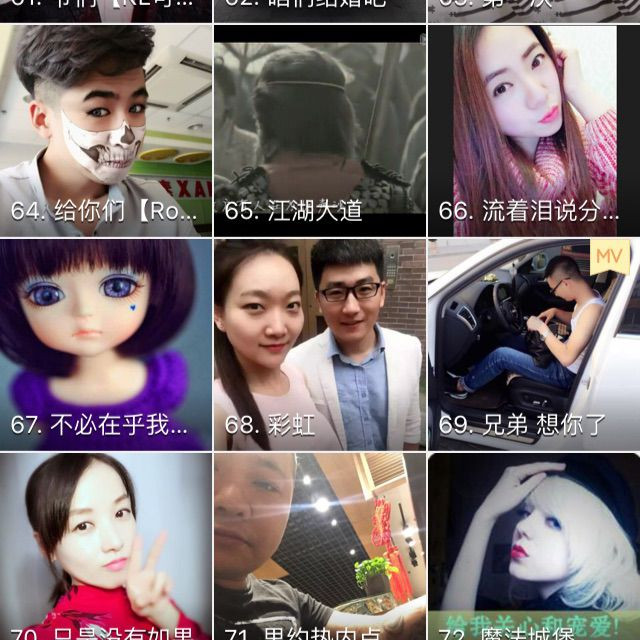Viewport: 640px width, 640px height.
Task: Tap the song 71 tile
Action: tap(320, 546)
